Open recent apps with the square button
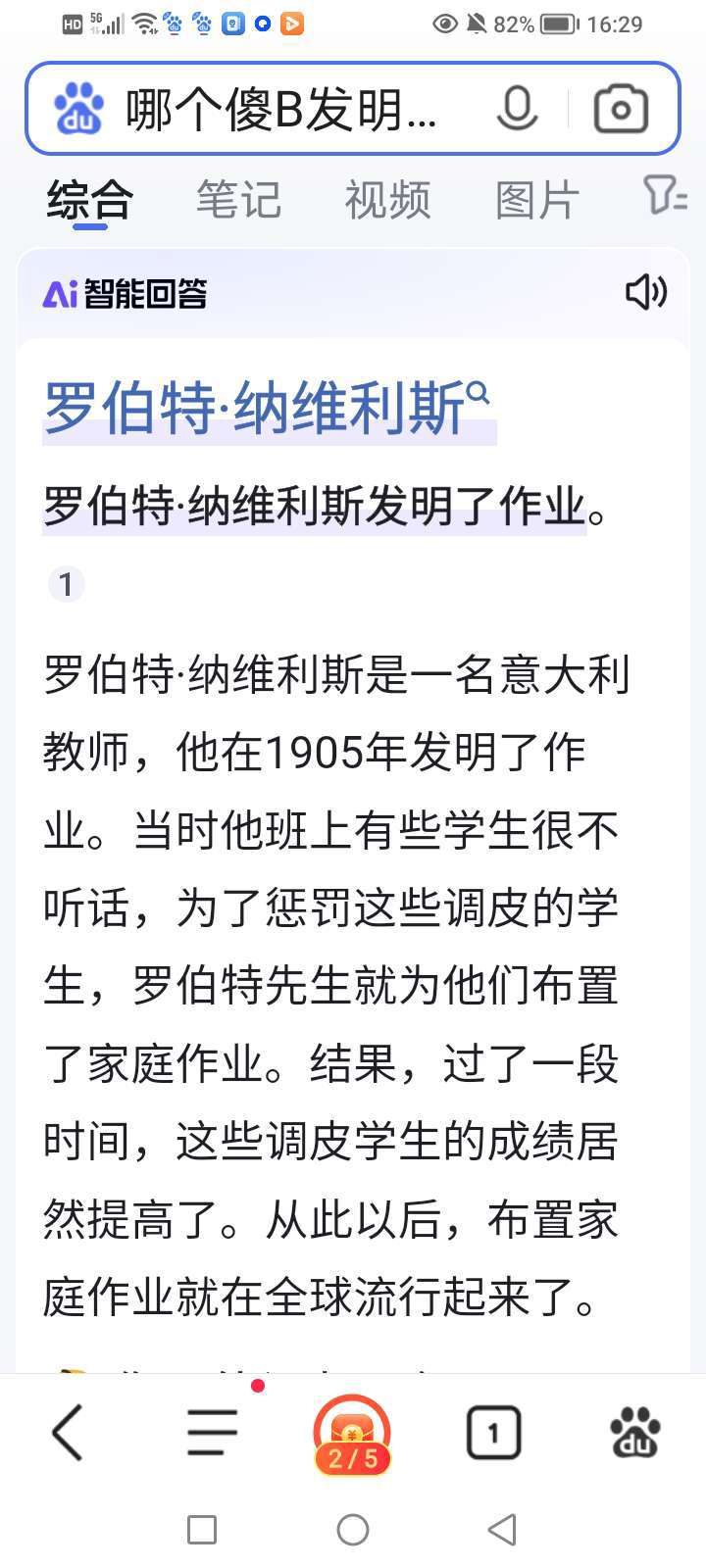Image resolution: width=706 pixels, height=1568 pixels. (x=202, y=1530)
